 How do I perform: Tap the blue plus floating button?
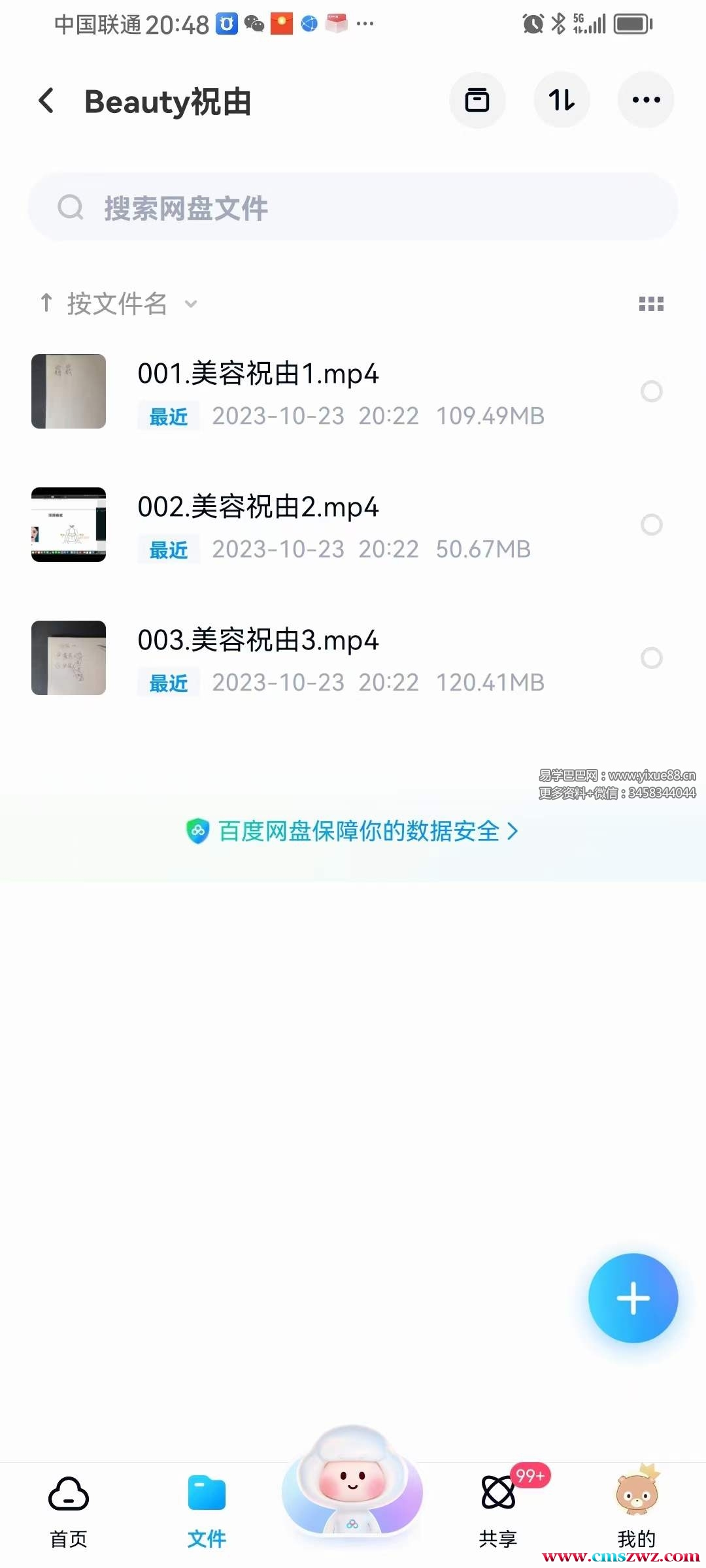coord(633,1298)
